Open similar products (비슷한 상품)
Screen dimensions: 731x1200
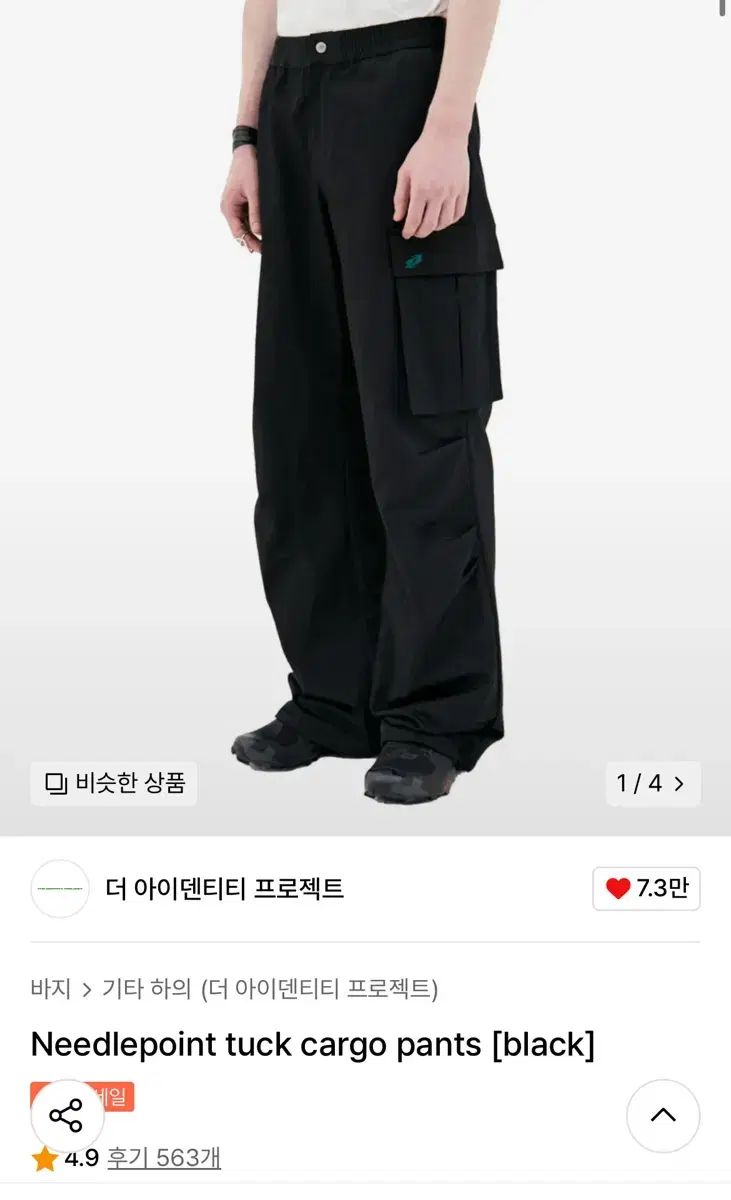(x=114, y=783)
